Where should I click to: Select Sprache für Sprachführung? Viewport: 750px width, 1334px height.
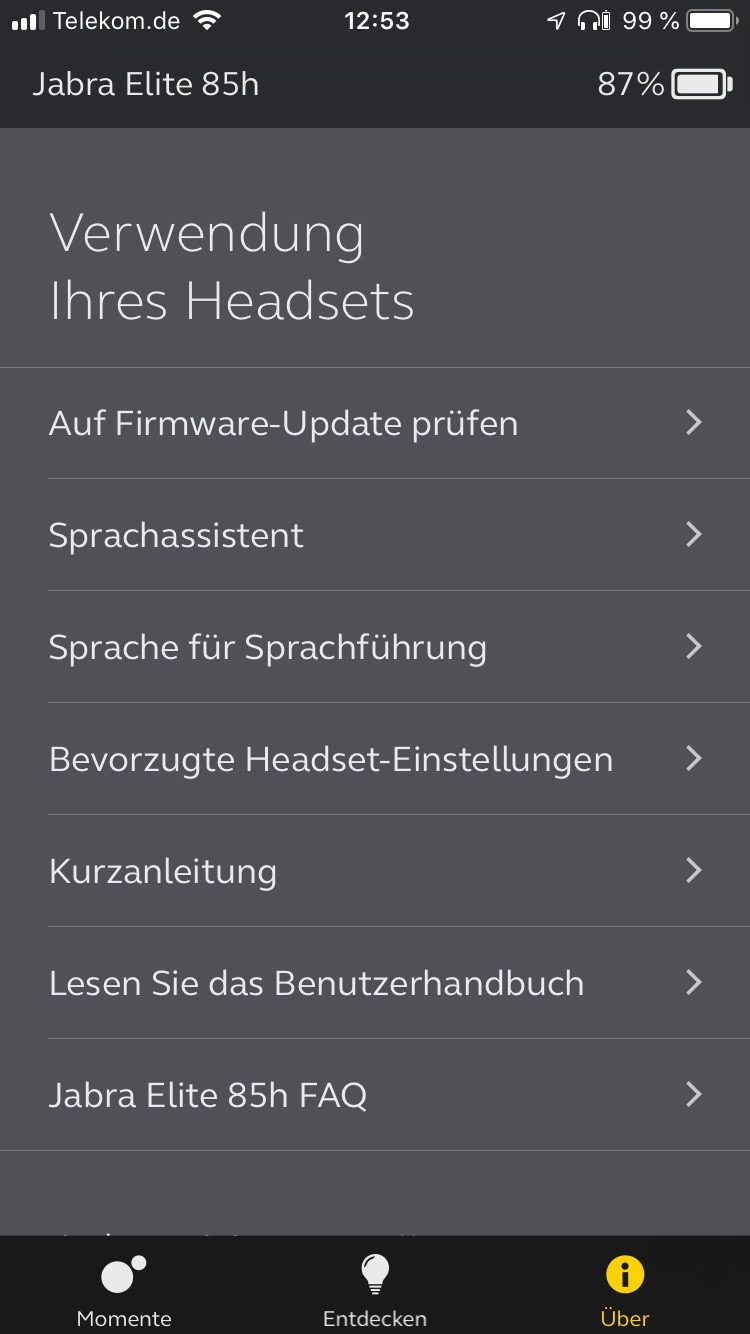tap(375, 647)
